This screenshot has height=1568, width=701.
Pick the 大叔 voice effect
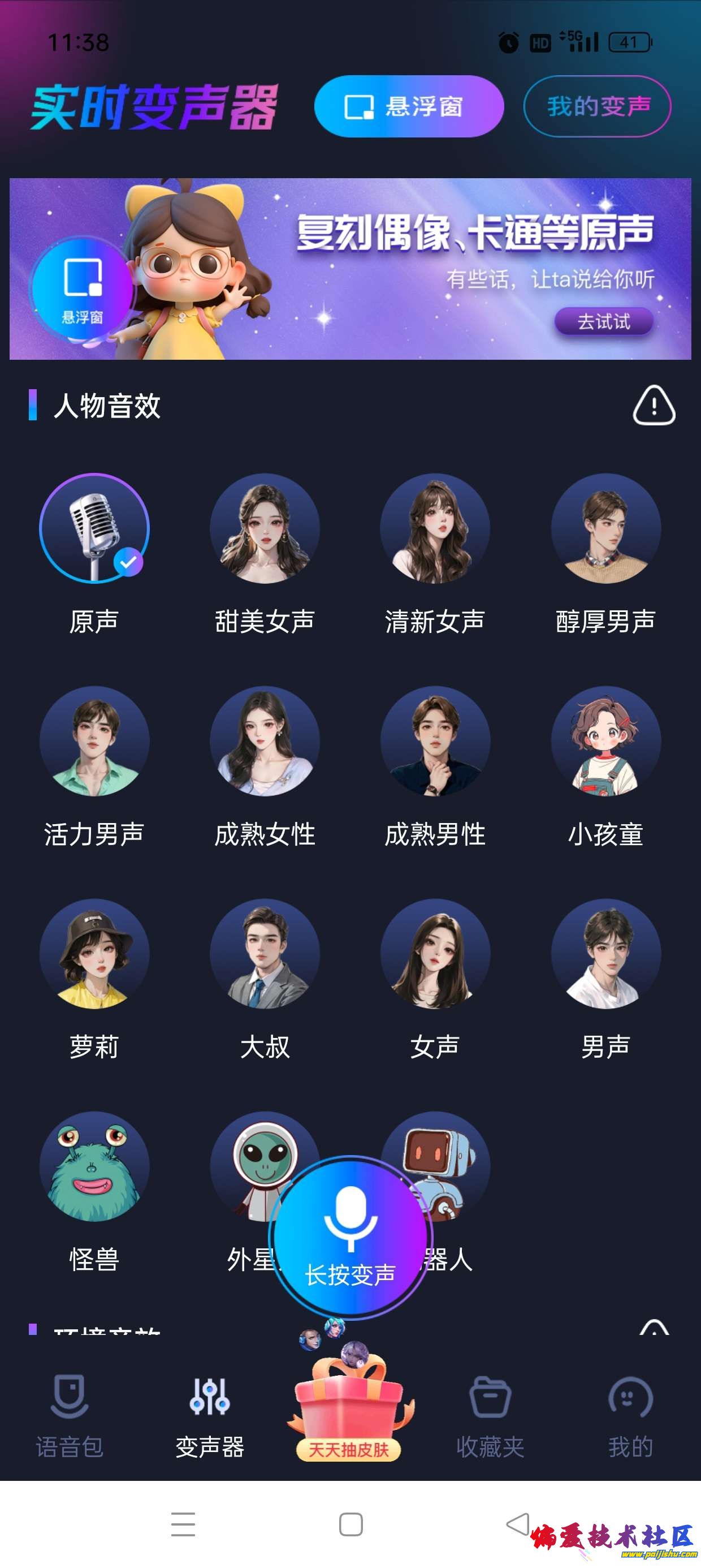coord(265,954)
